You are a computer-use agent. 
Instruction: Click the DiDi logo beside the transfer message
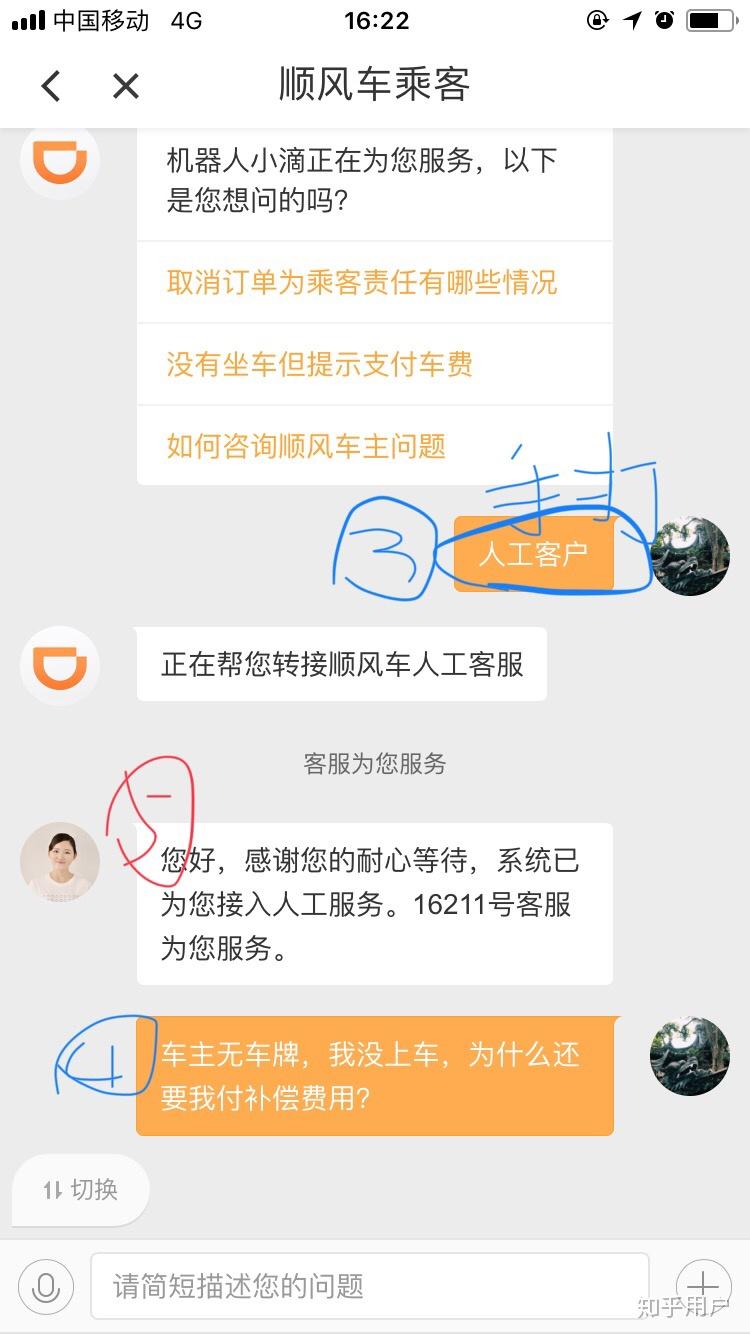pyautogui.click(x=59, y=665)
